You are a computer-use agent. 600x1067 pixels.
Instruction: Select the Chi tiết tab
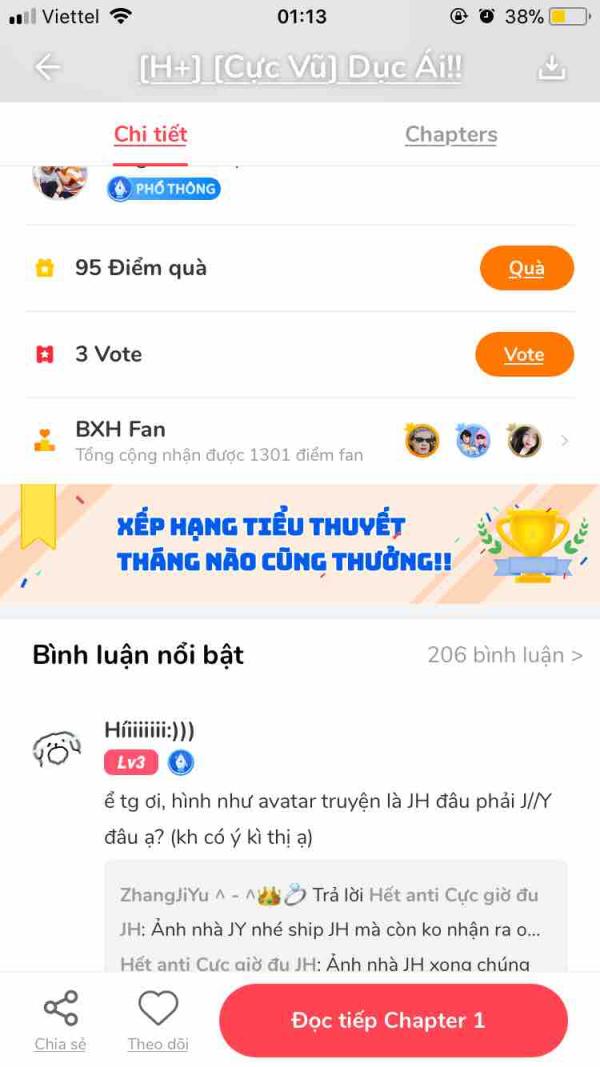pos(151,134)
